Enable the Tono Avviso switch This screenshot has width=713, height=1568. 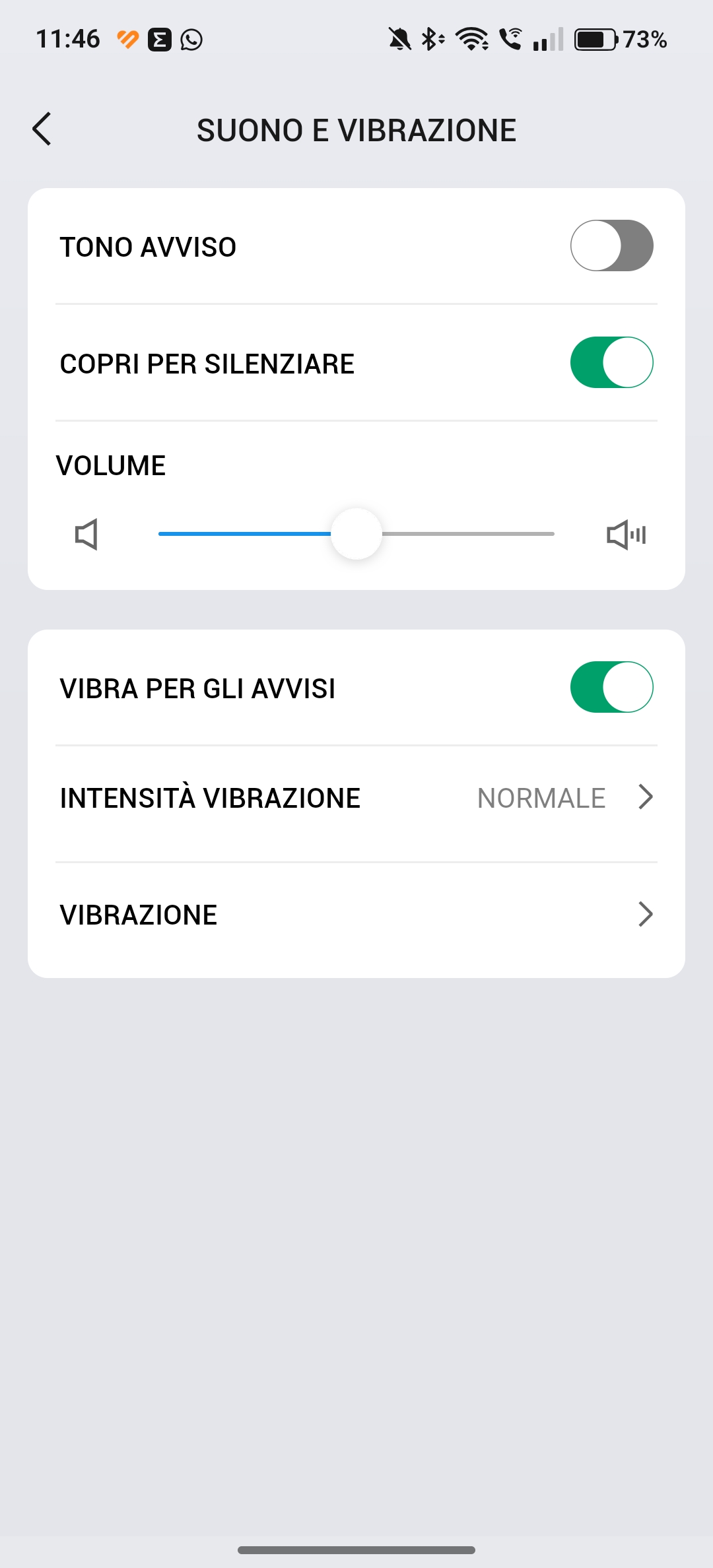click(611, 245)
